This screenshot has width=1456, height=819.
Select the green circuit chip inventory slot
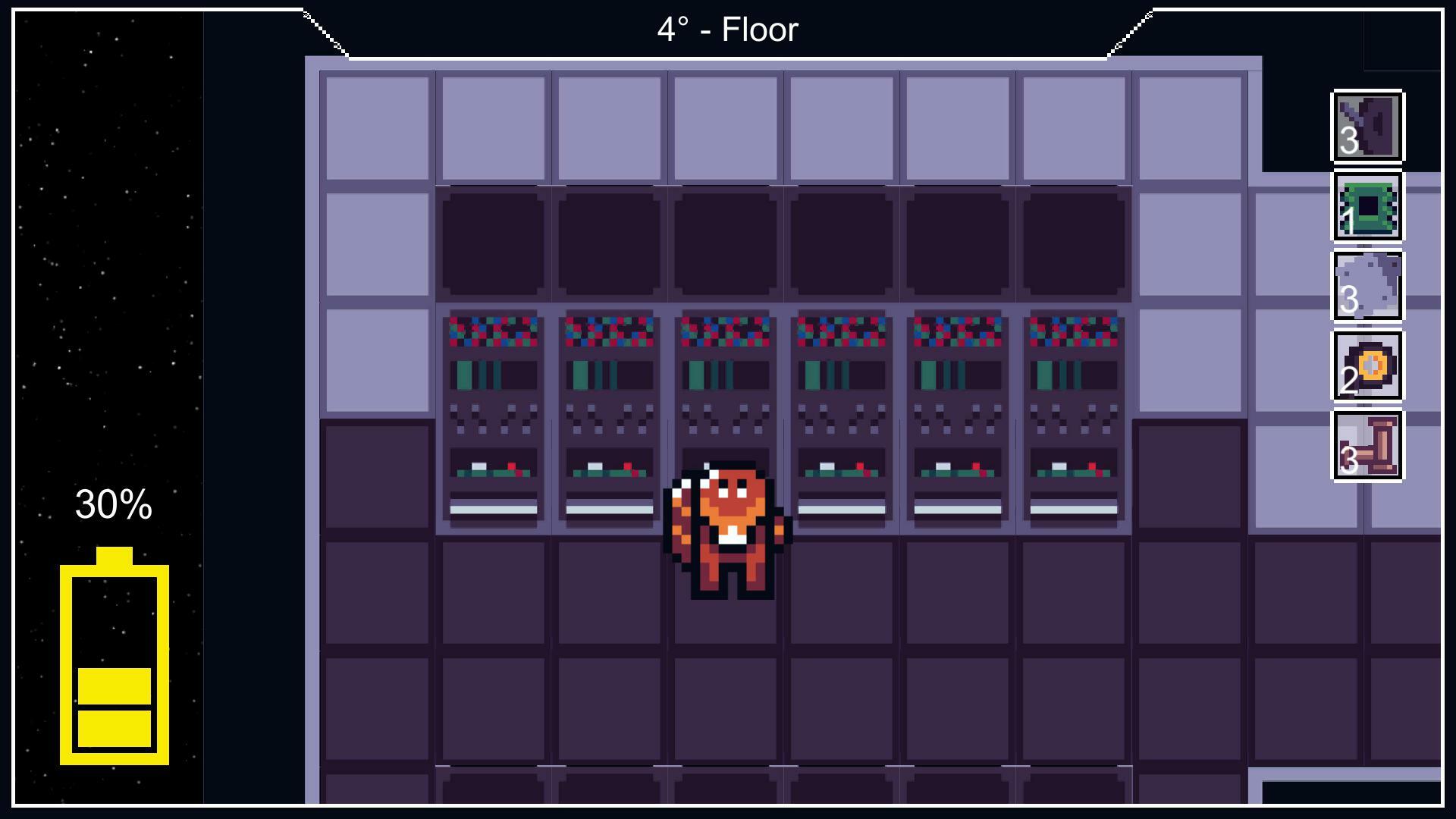coord(1368,206)
